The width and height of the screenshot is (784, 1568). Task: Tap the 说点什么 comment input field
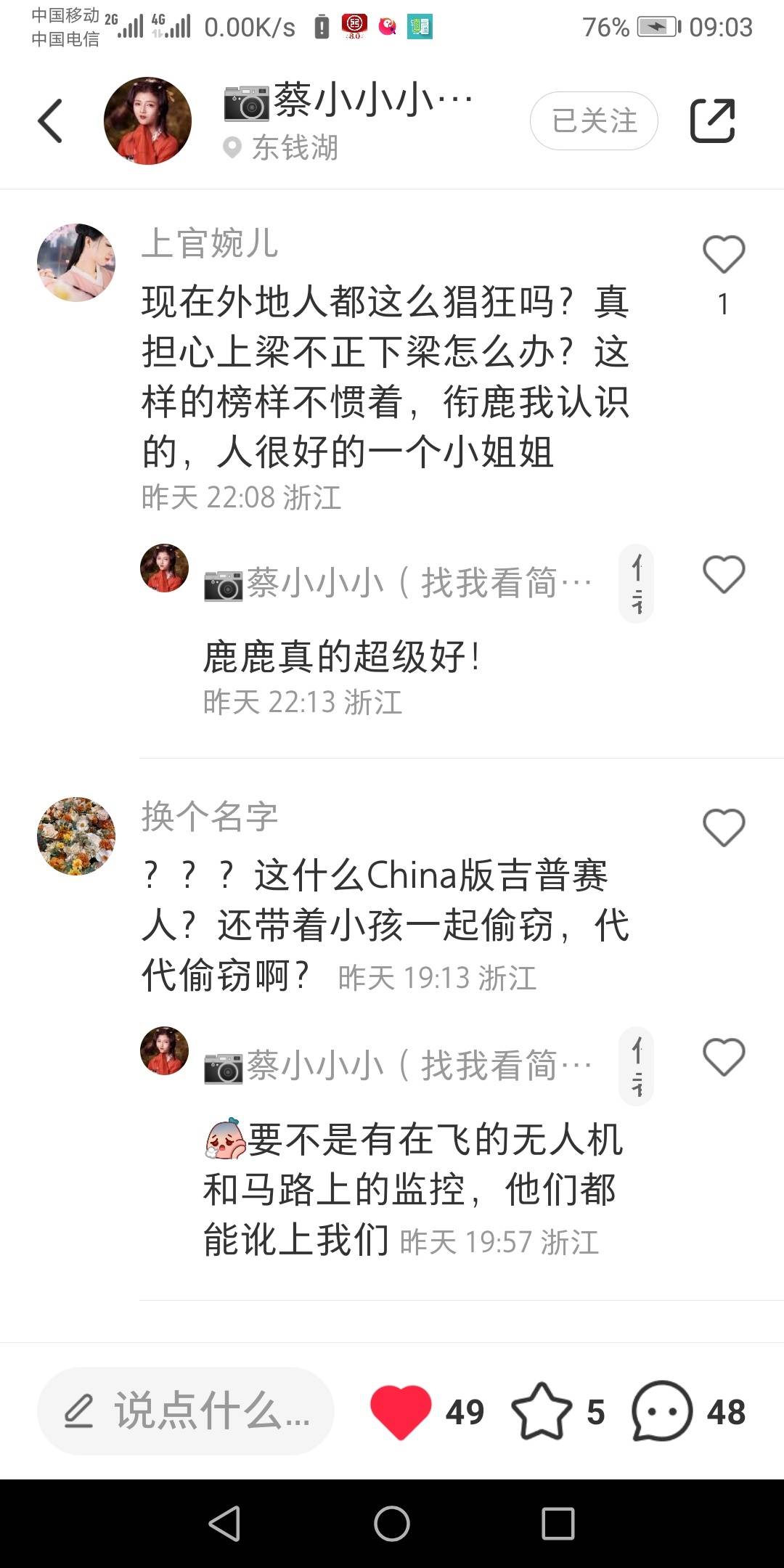pyautogui.click(x=186, y=1411)
